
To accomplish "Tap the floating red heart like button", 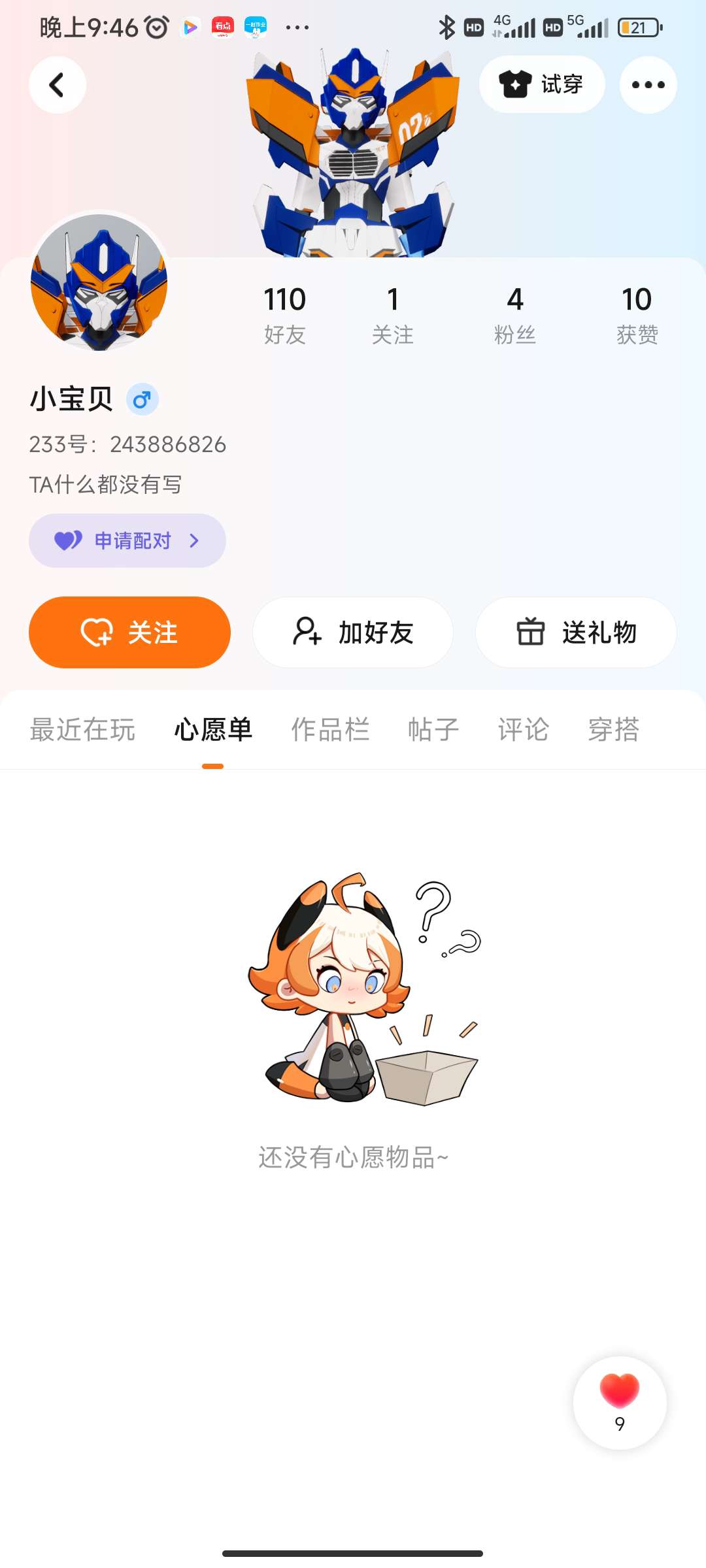I will [x=620, y=1402].
